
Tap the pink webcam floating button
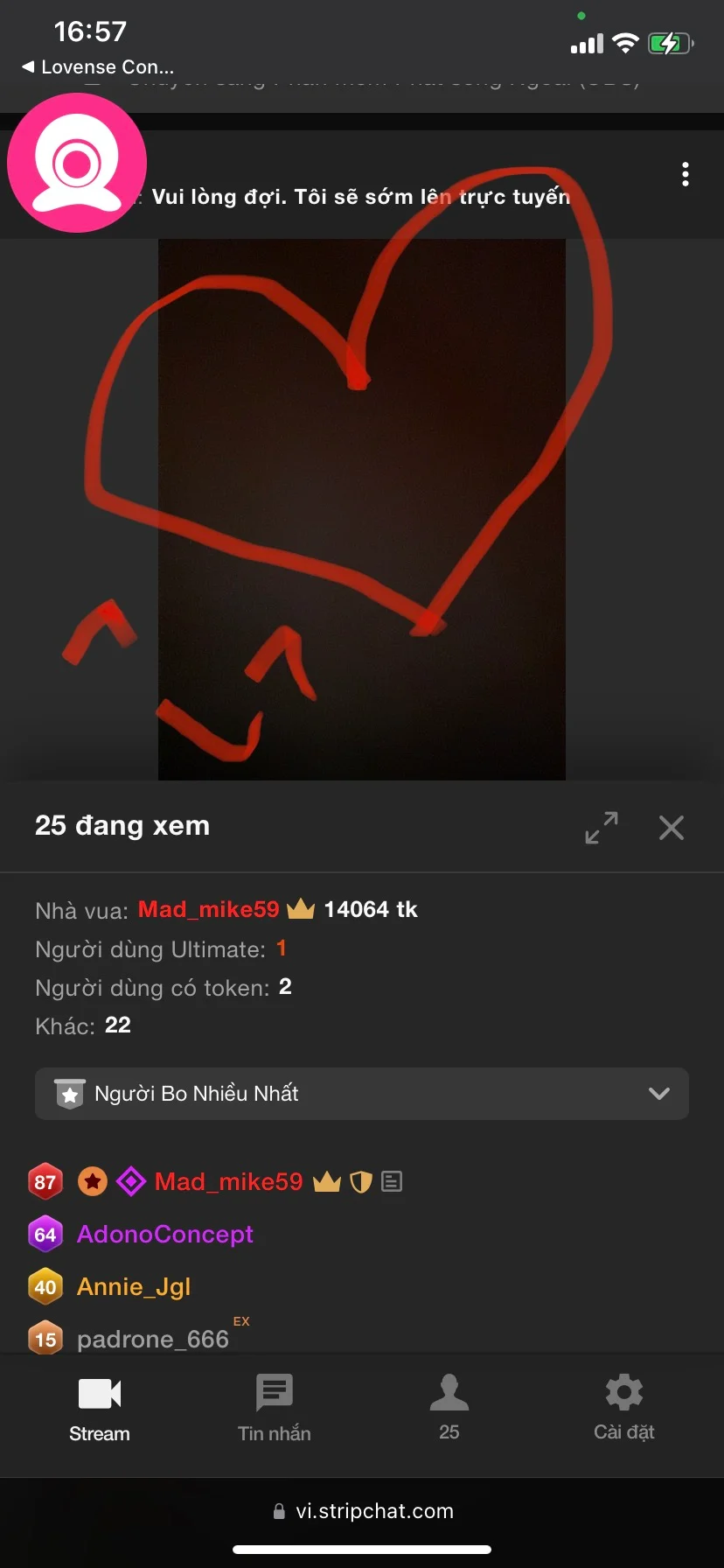(x=77, y=164)
